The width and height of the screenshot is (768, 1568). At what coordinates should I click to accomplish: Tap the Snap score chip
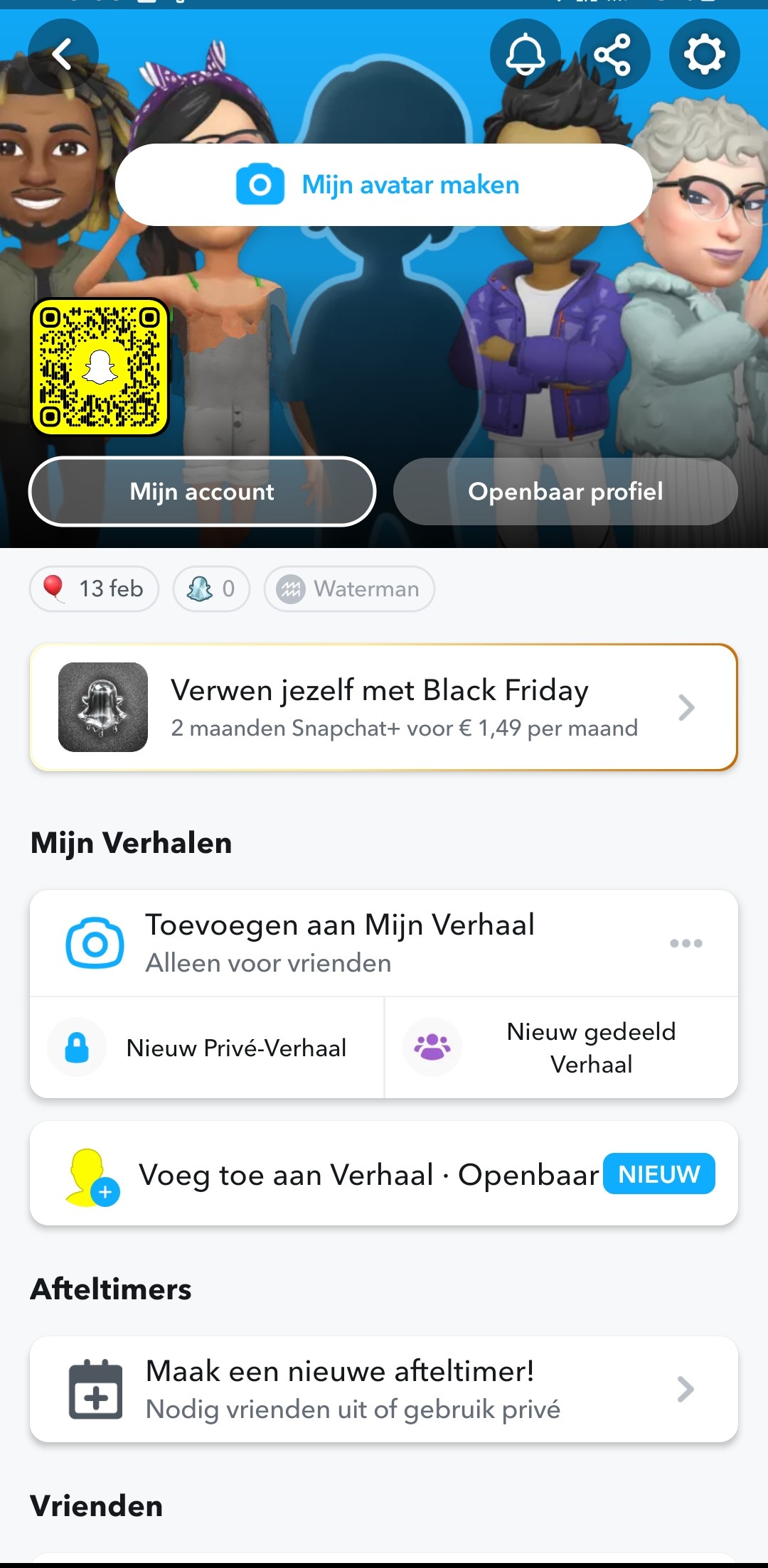click(211, 589)
